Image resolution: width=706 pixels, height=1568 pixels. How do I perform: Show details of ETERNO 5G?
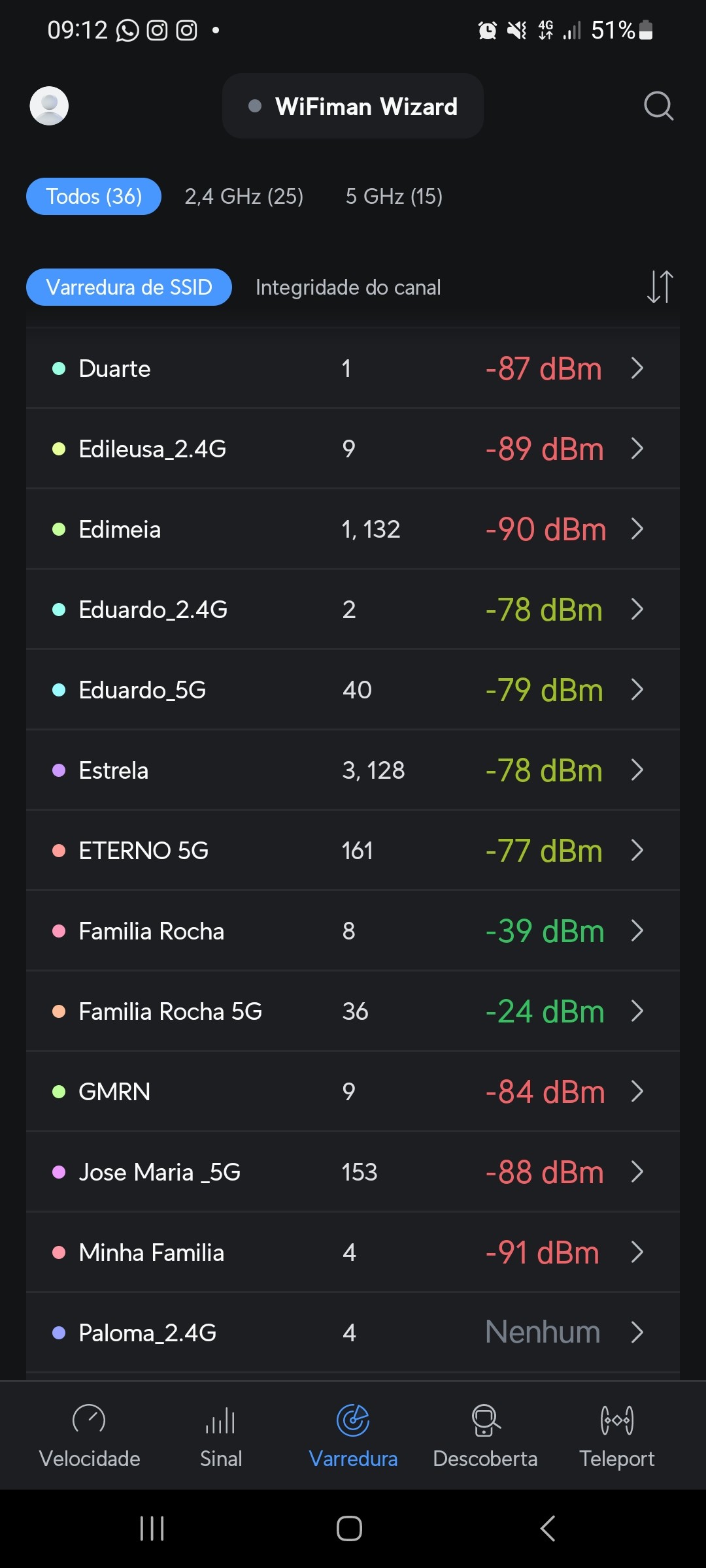coord(353,851)
